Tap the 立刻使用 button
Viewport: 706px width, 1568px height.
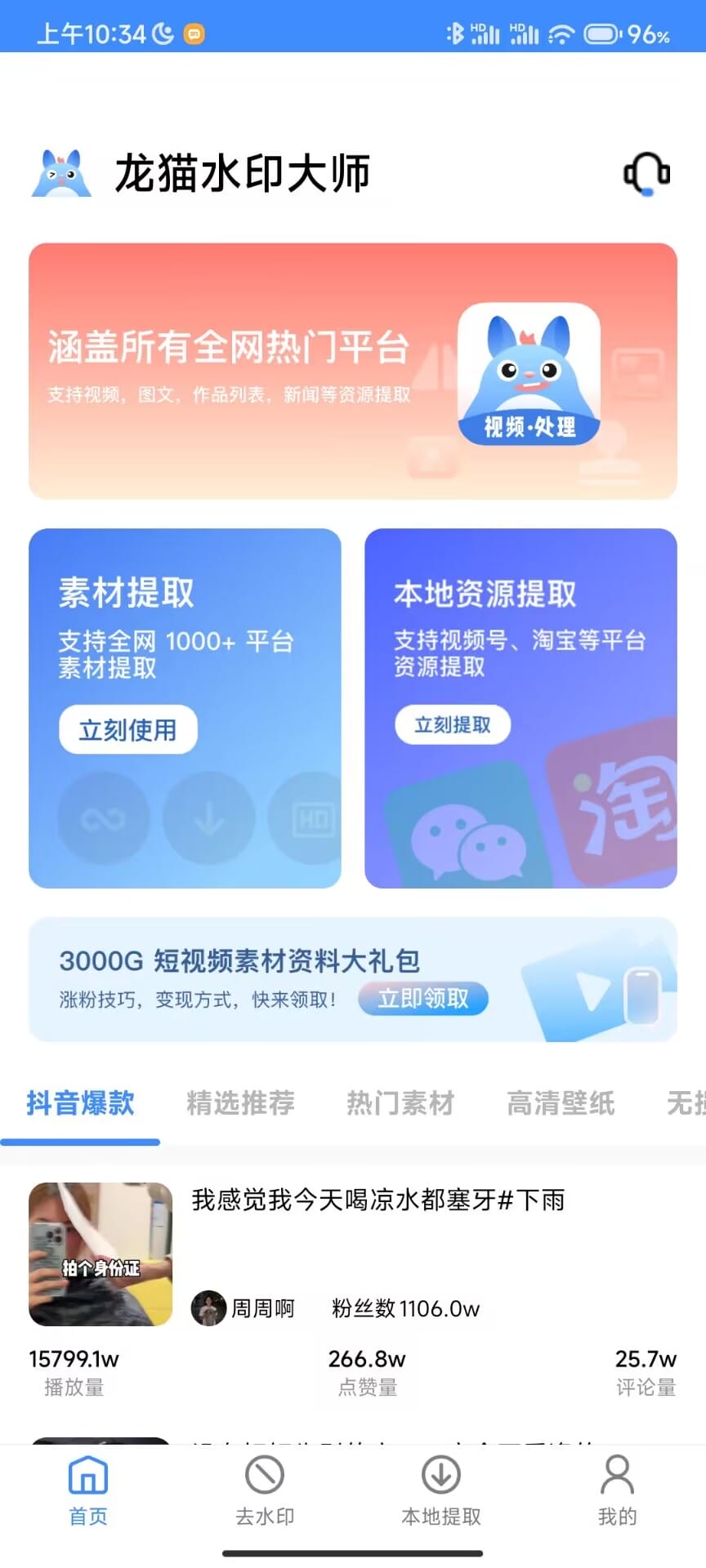point(128,729)
